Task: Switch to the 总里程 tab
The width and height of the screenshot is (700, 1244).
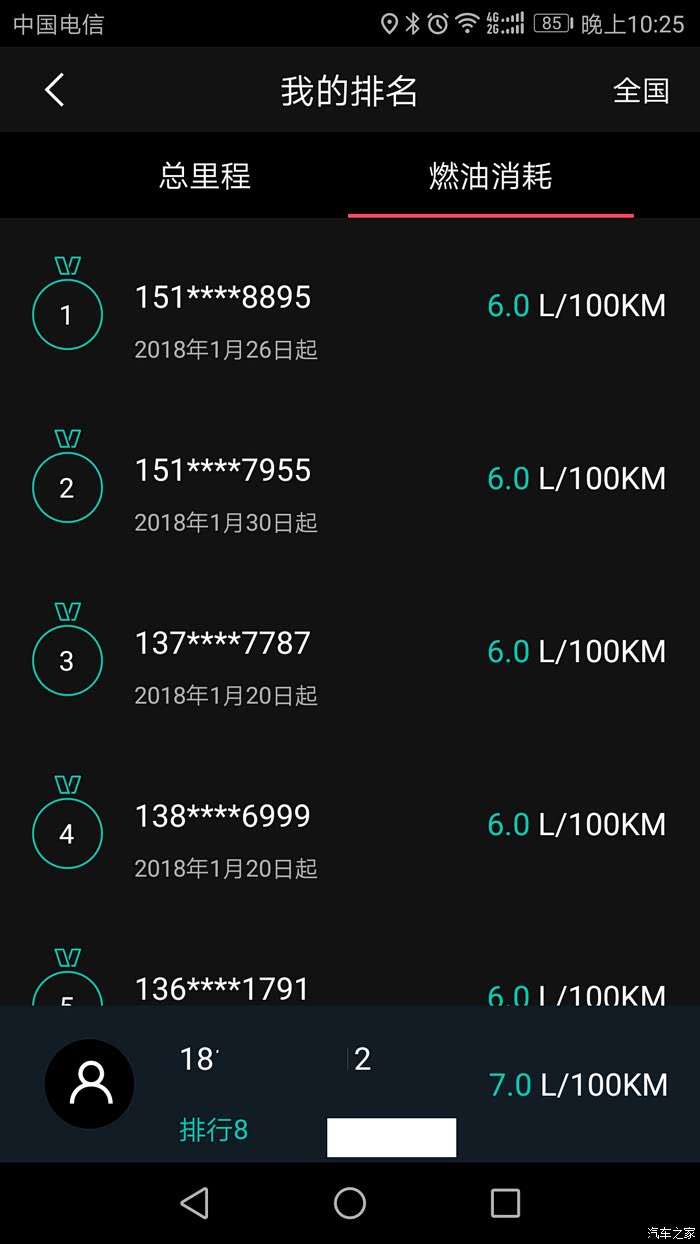Action: tap(205, 177)
